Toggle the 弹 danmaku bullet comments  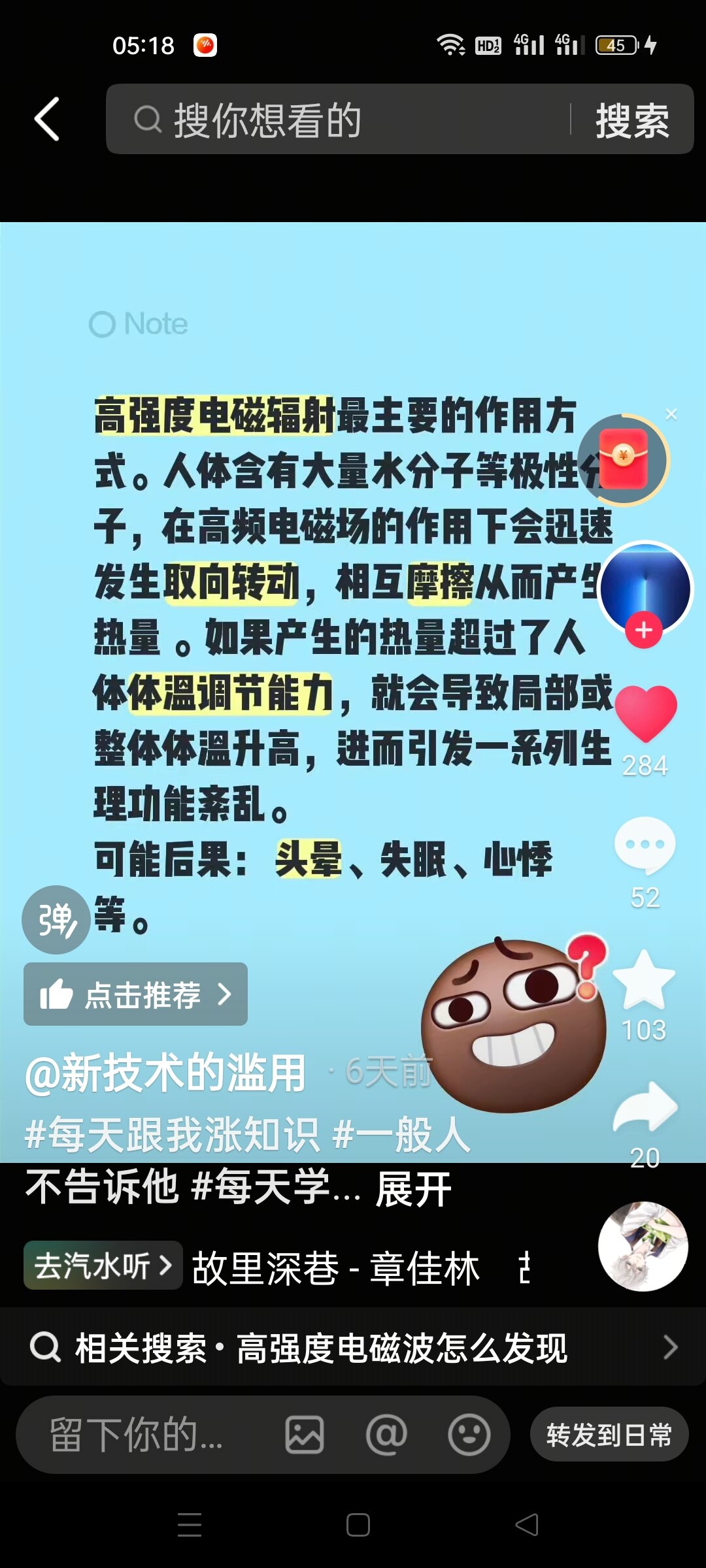[56, 919]
